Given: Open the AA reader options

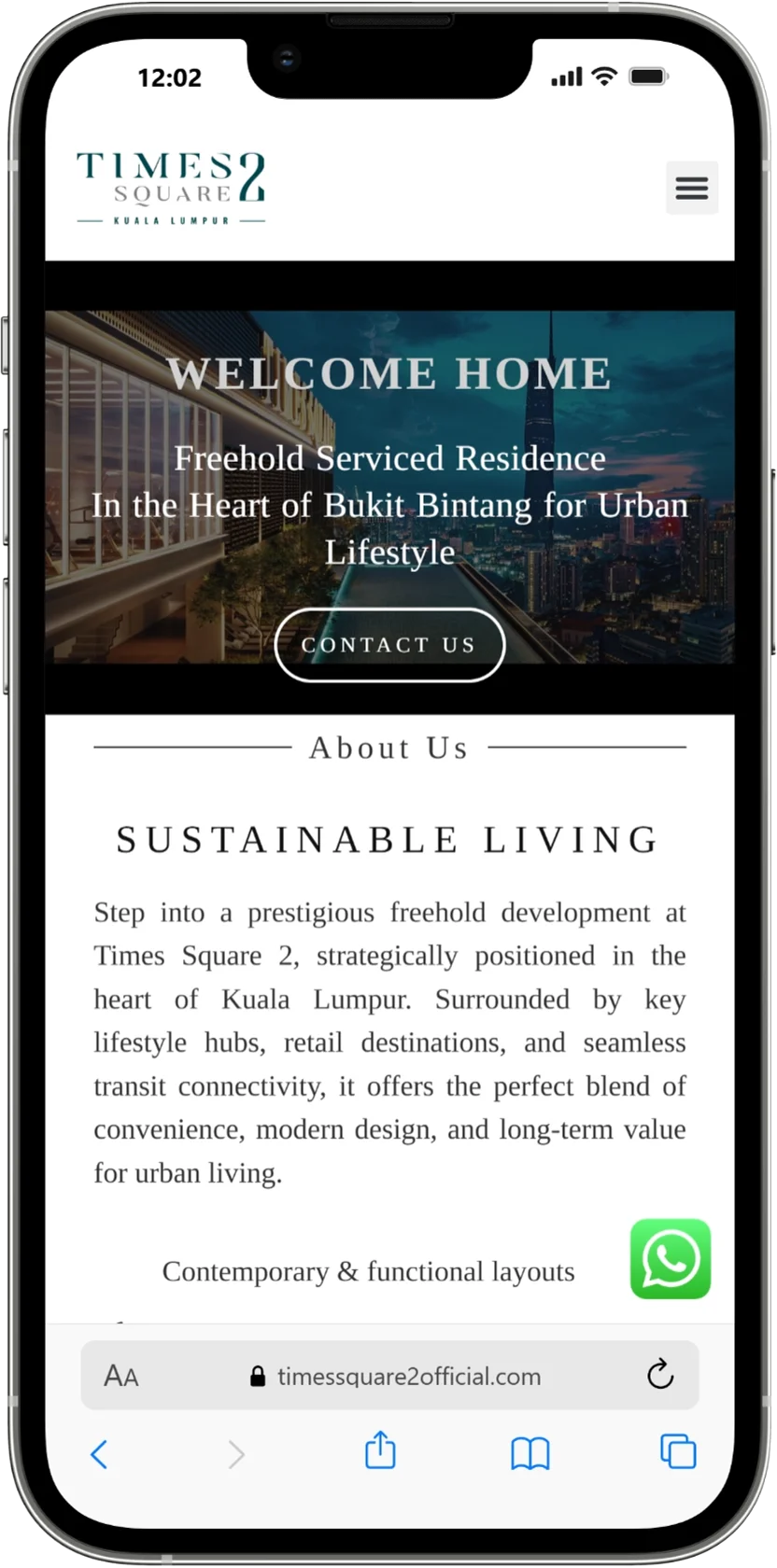Looking at the screenshot, I should (x=121, y=1376).
